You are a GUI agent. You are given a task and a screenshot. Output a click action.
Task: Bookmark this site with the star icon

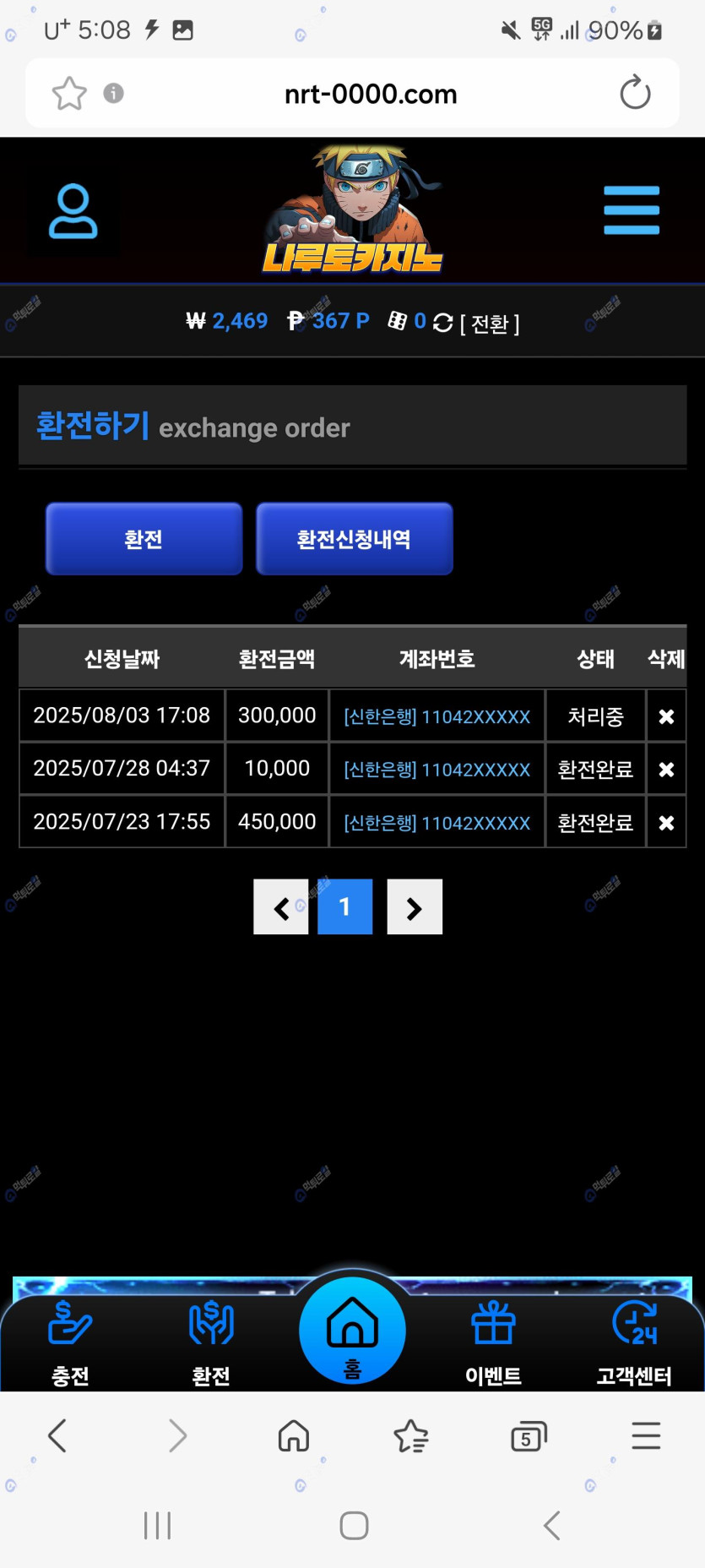69,93
